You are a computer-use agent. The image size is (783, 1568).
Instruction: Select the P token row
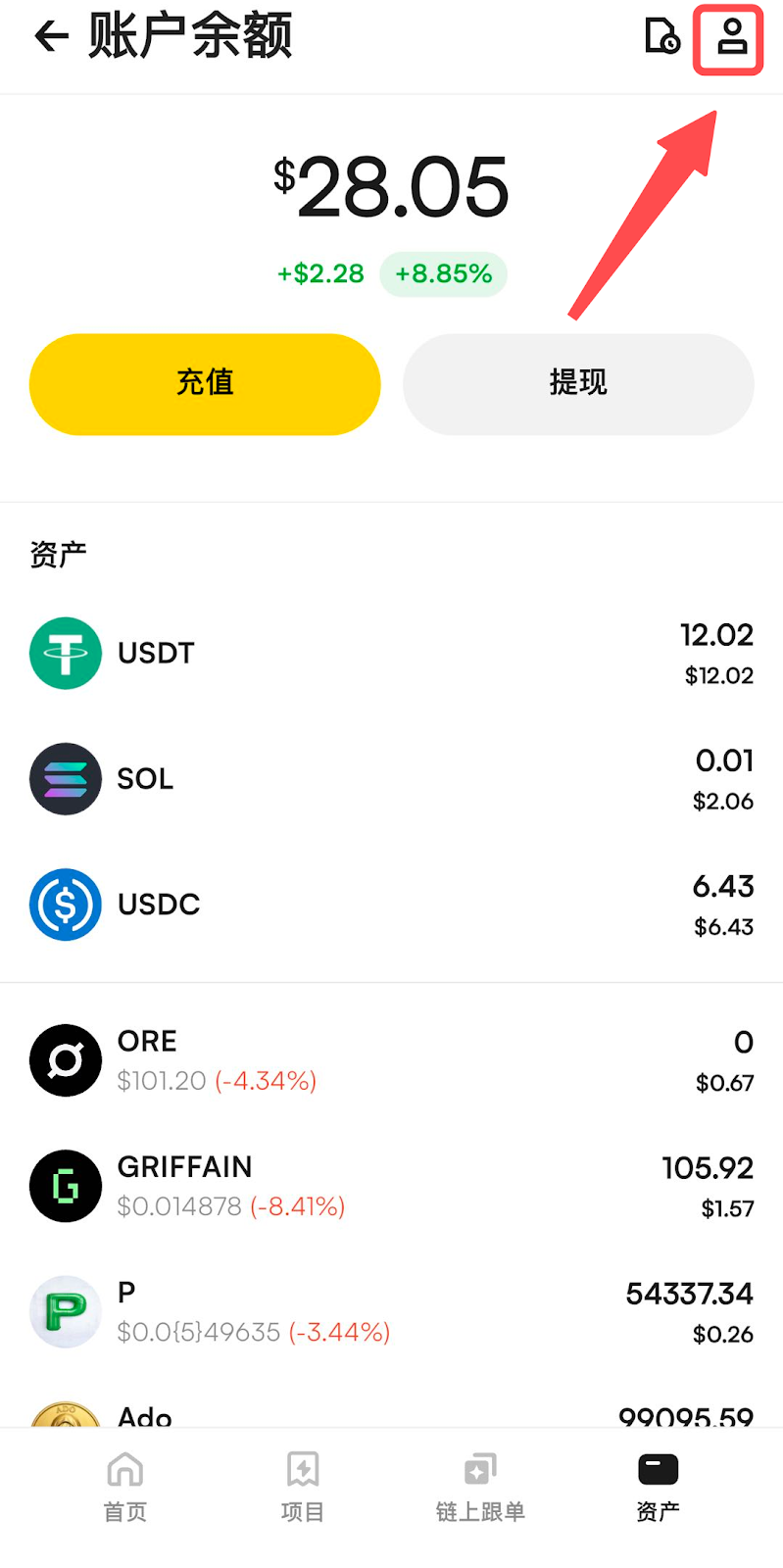click(x=391, y=1311)
